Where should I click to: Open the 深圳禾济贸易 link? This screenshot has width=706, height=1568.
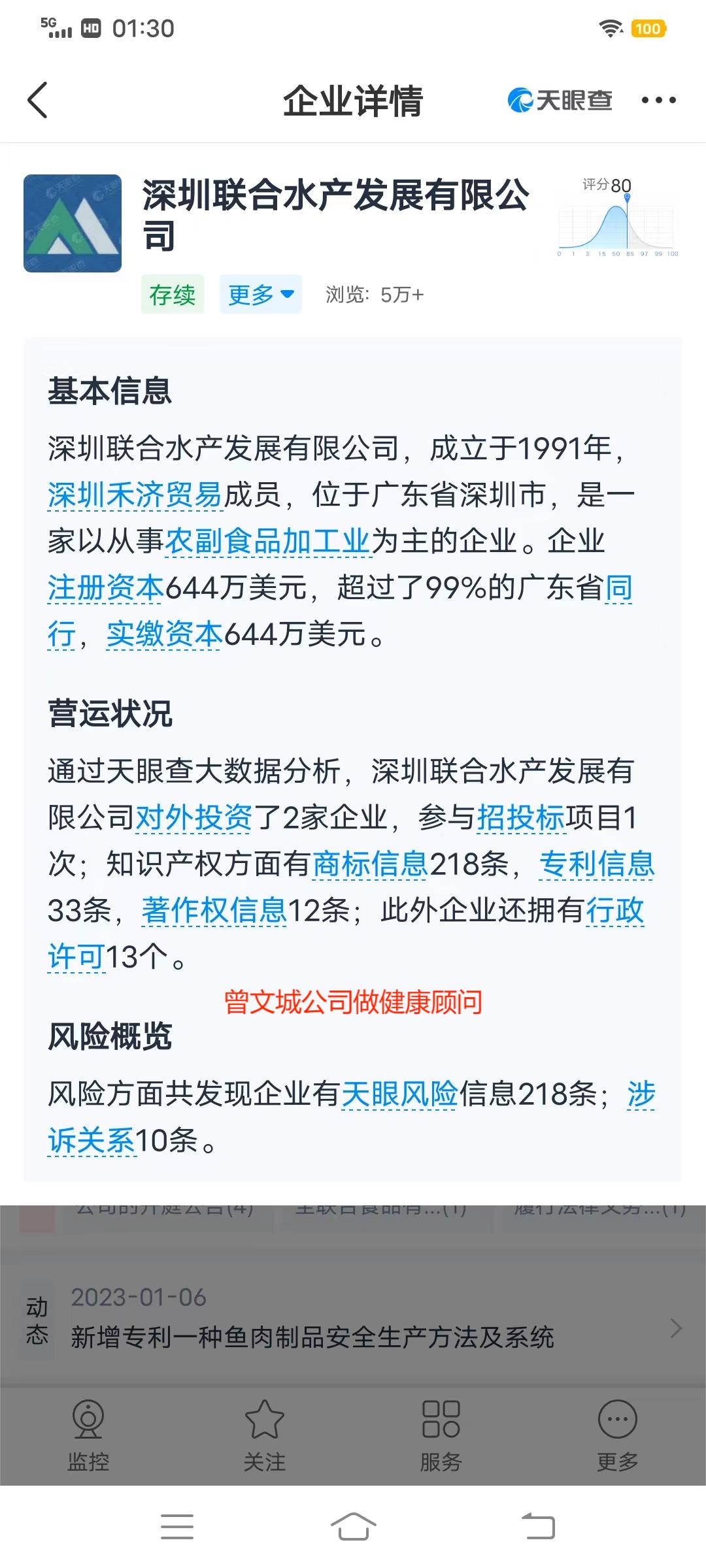[x=135, y=495]
